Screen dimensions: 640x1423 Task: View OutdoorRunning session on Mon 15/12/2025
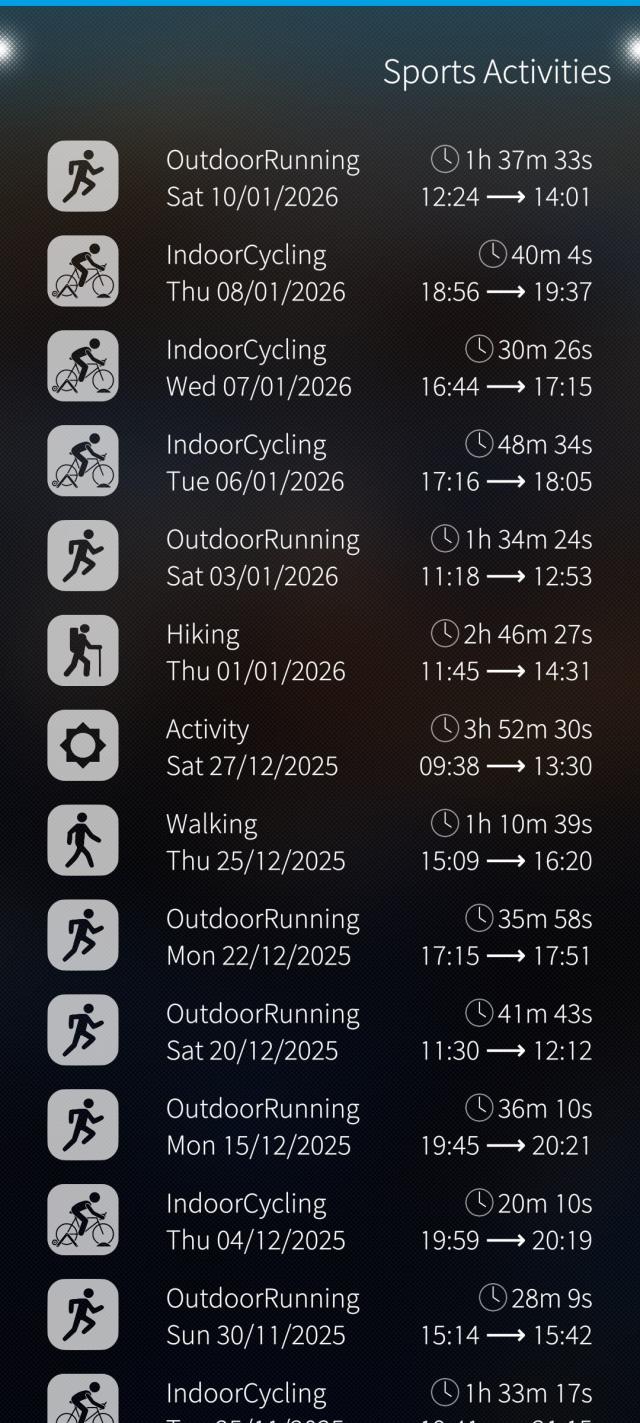320,1127
